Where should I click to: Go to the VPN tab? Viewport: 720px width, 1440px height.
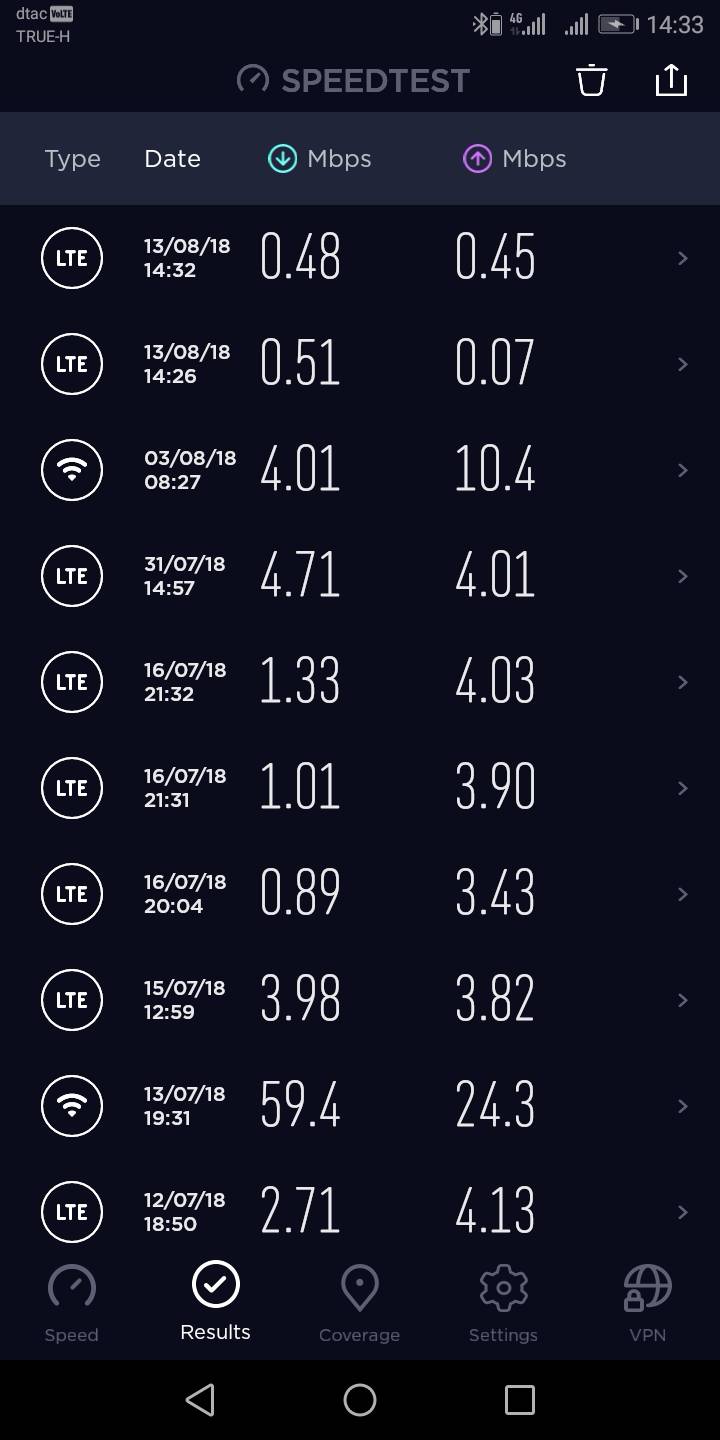(x=647, y=1304)
